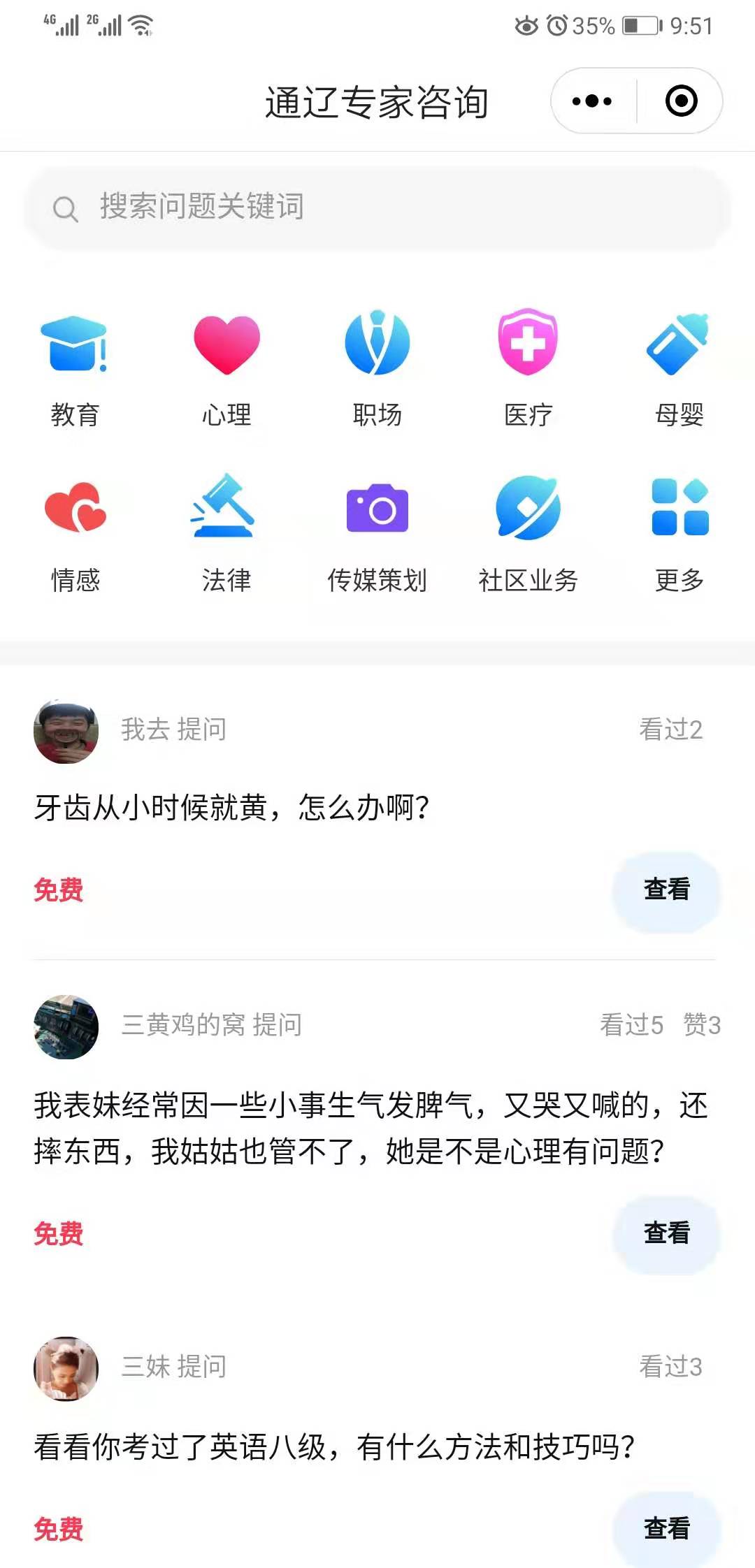This screenshot has height=1568, width=755.
Task: Open the question 牙齿从小时候就黄，怎么办啊
Action: click(232, 808)
